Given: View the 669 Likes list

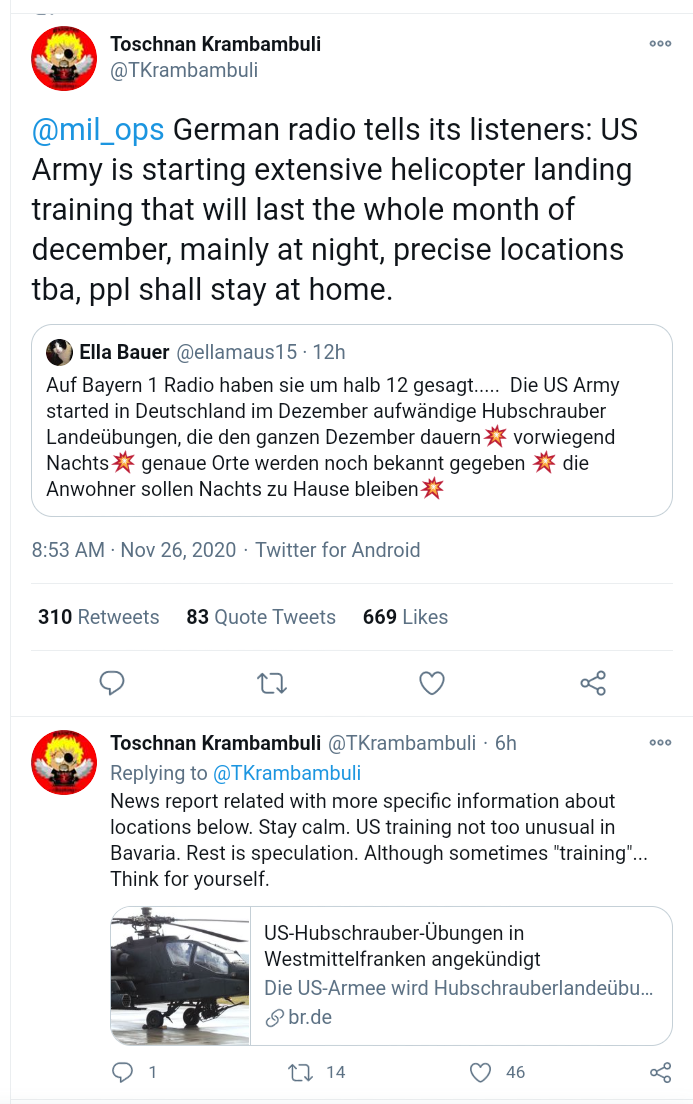Looking at the screenshot, I should coord(405,617).
